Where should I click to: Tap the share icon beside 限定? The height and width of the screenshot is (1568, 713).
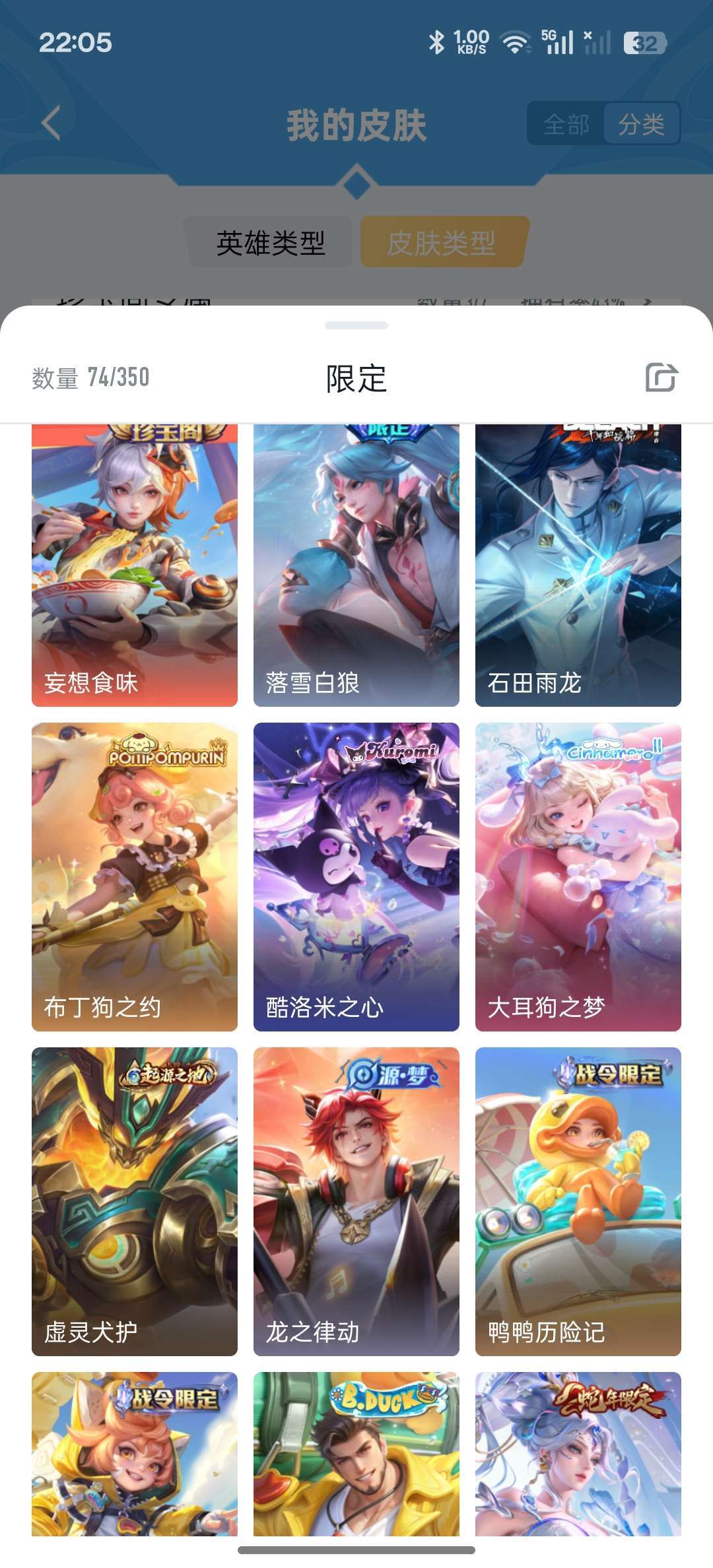click(x=662, y=377)
